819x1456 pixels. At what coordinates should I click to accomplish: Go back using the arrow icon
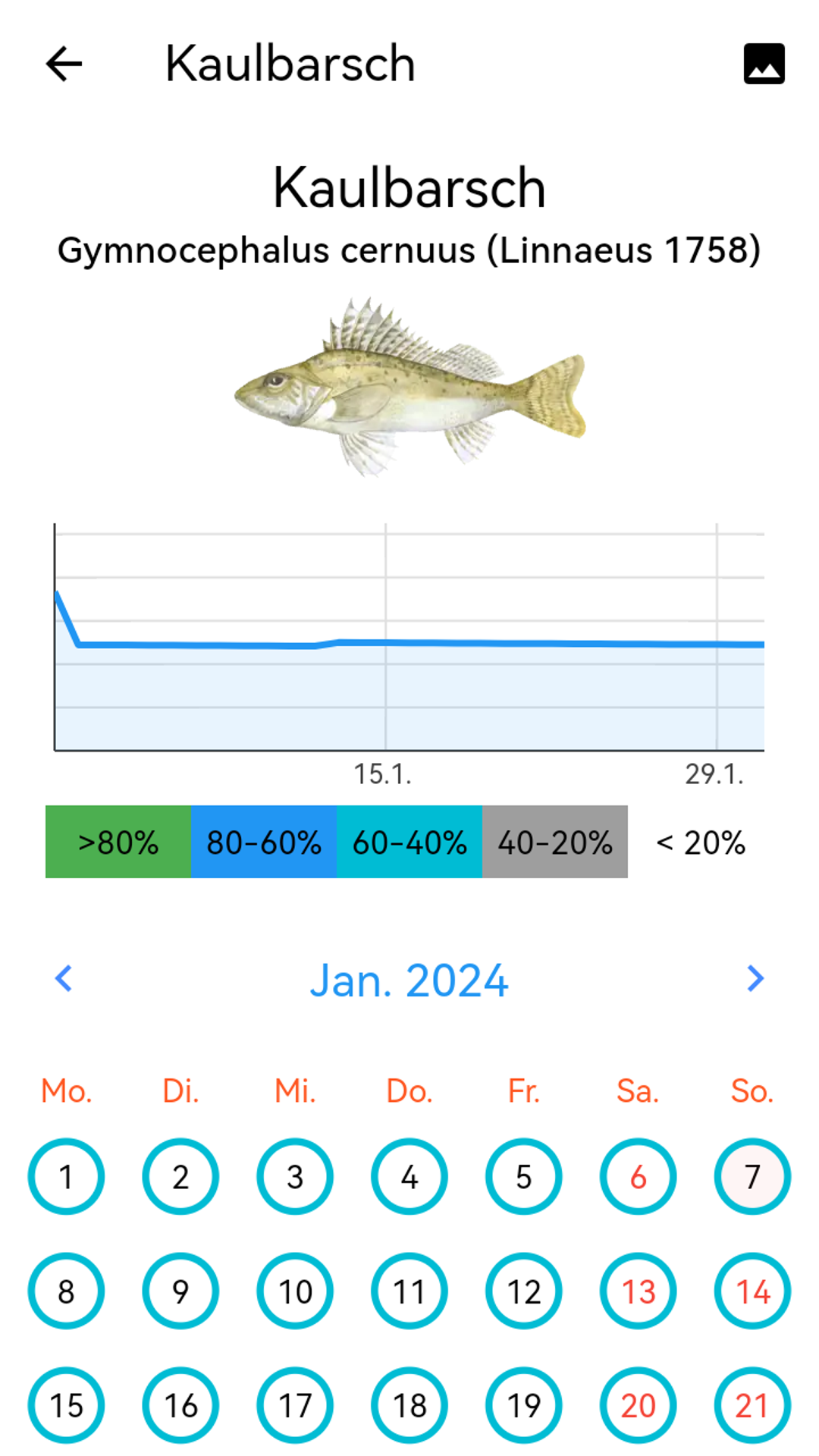(x=64, y=64)
